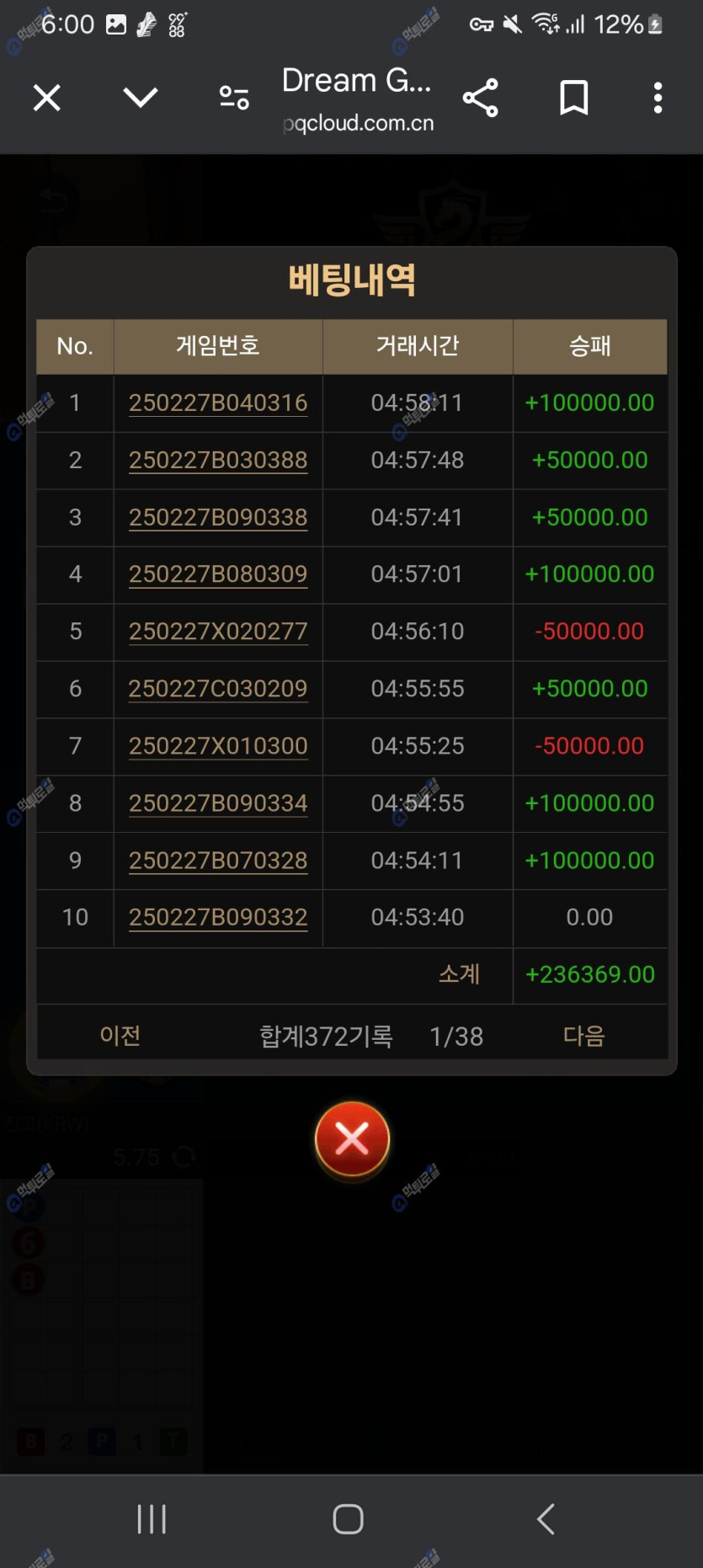Open the site settings icon

(x=234, y=98)
